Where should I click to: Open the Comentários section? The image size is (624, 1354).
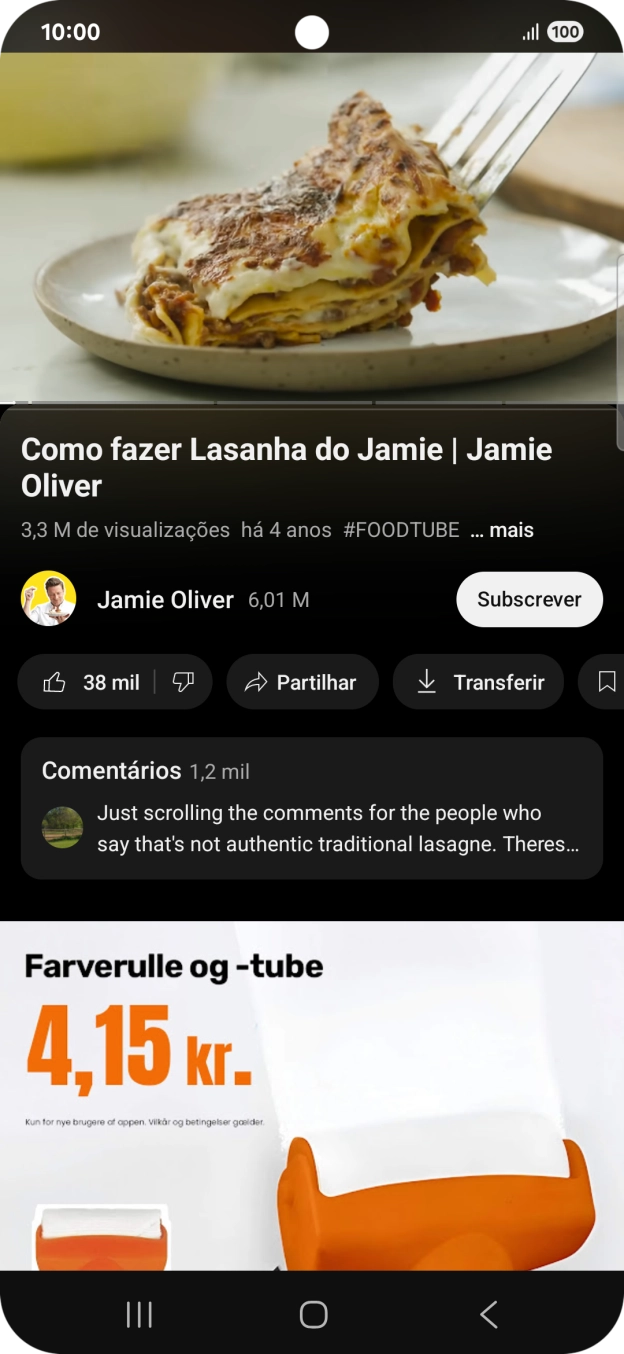[x=312, y=808]
